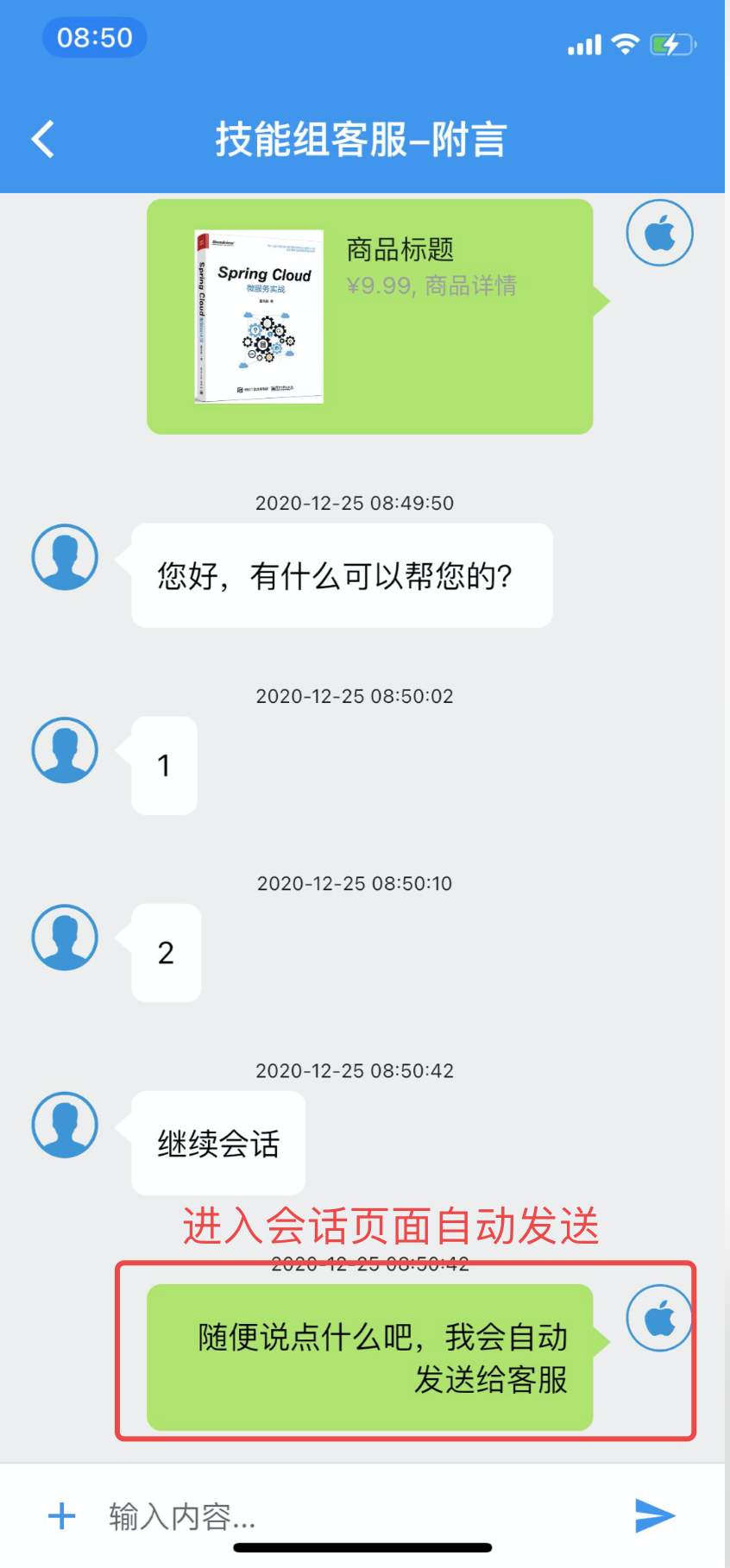Open agent avatar beside 您好 message
The height and width of the screenshot is (1568, 730).
click(65, 557)
